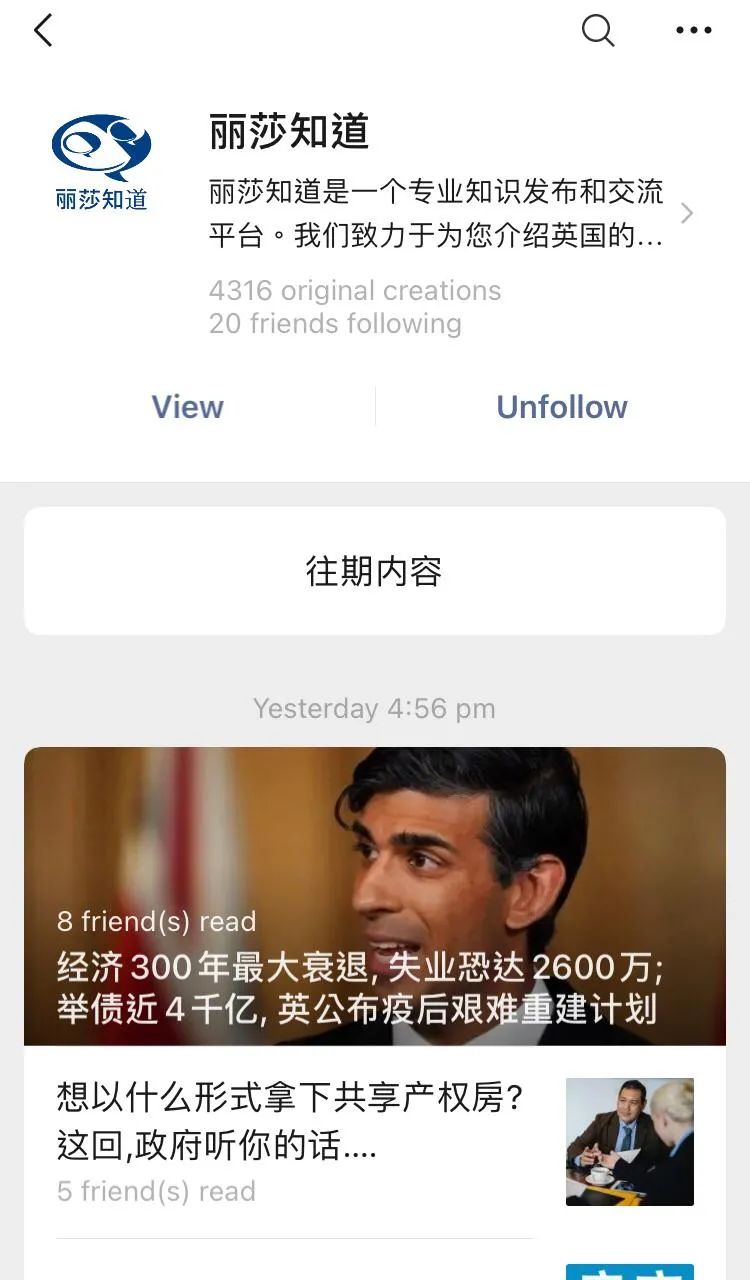The width and height of the screenshot is (750, 1280).
Task: Unfollow the 丽莎知道 account
Action: coord(562,407)
